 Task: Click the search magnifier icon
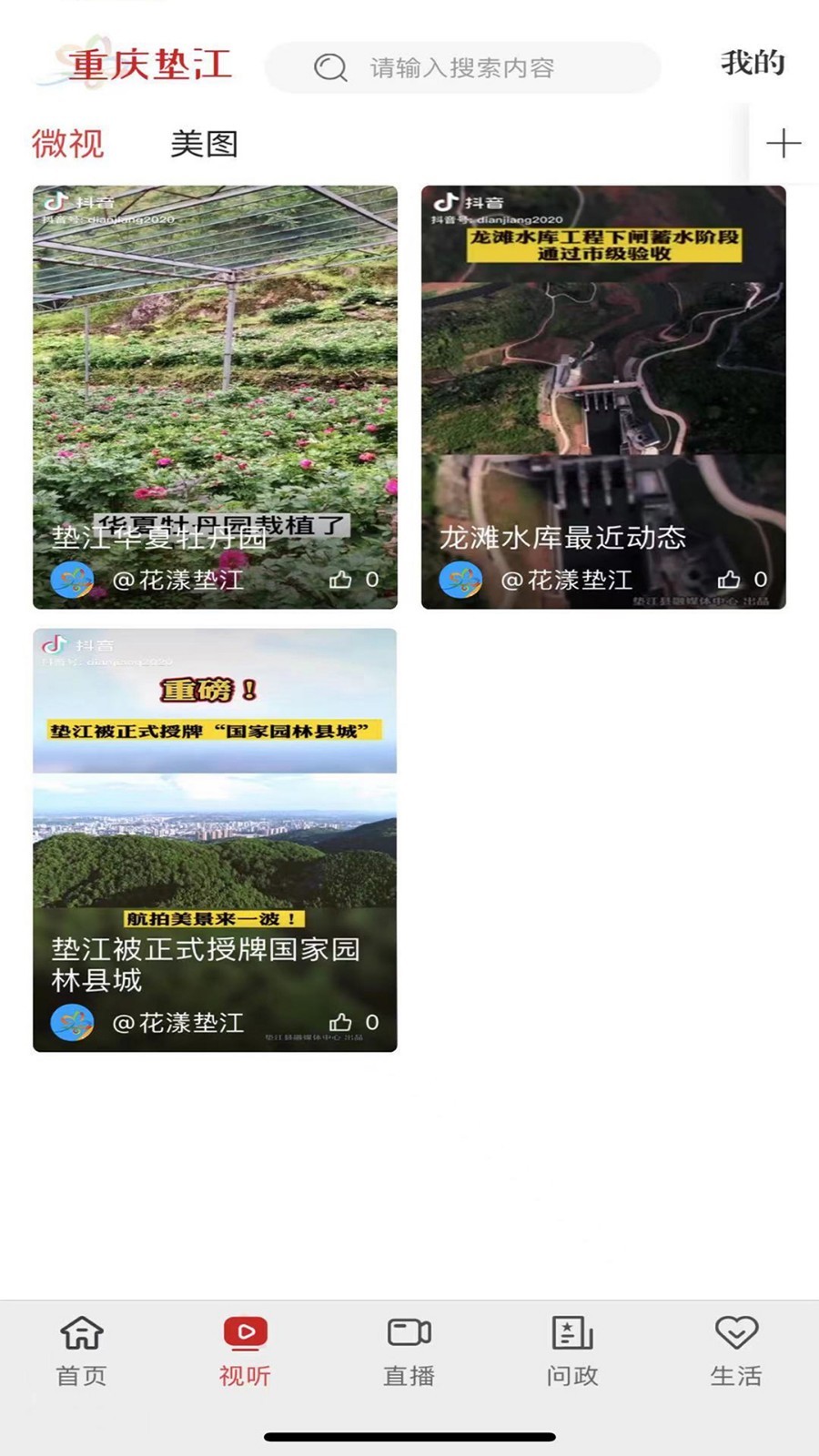pos(329,66)
